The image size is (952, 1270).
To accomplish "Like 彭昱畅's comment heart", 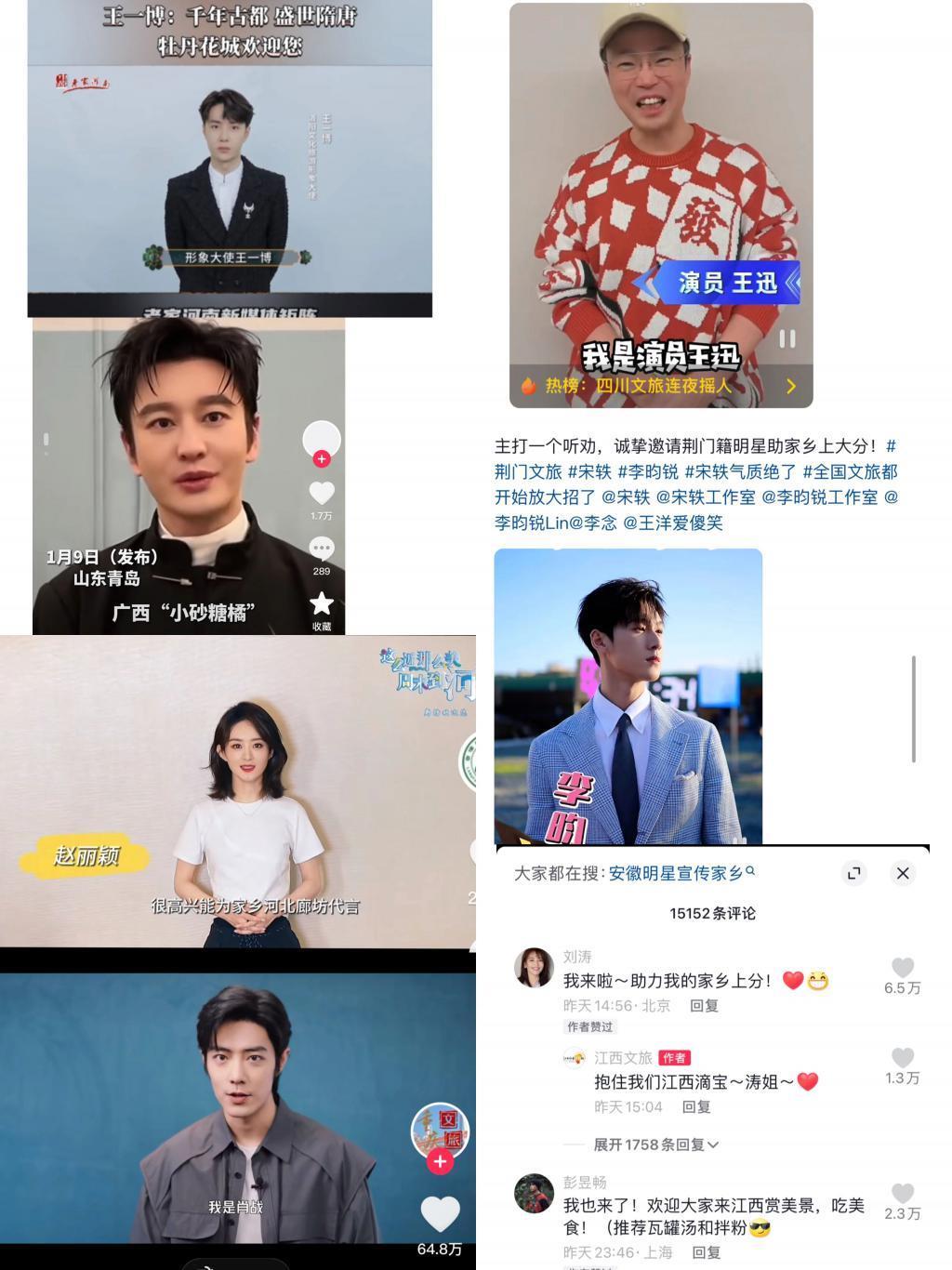I will tap(902, 1191).
